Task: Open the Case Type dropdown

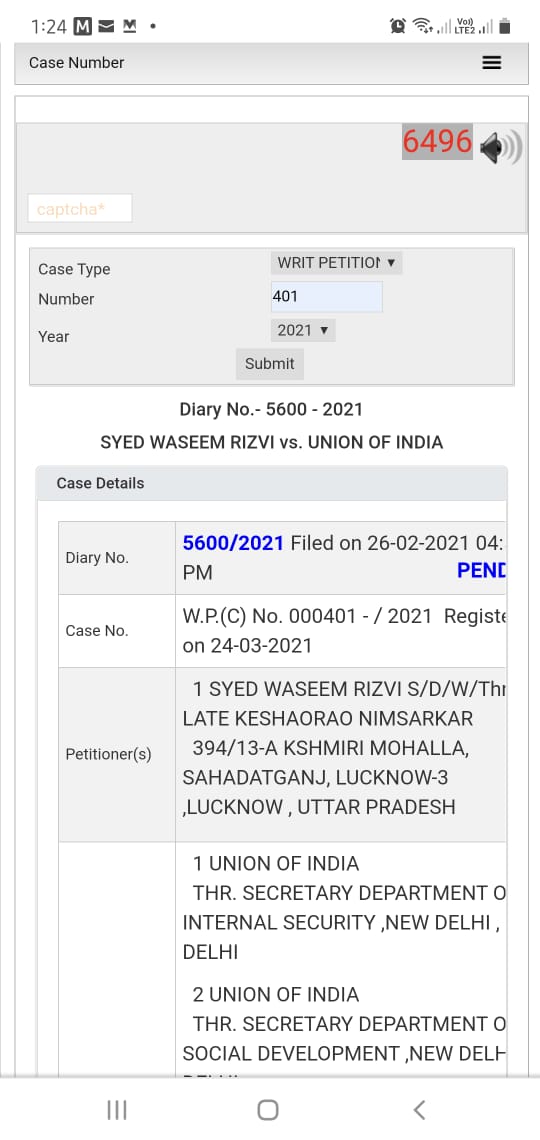Action: pos(337,262)
